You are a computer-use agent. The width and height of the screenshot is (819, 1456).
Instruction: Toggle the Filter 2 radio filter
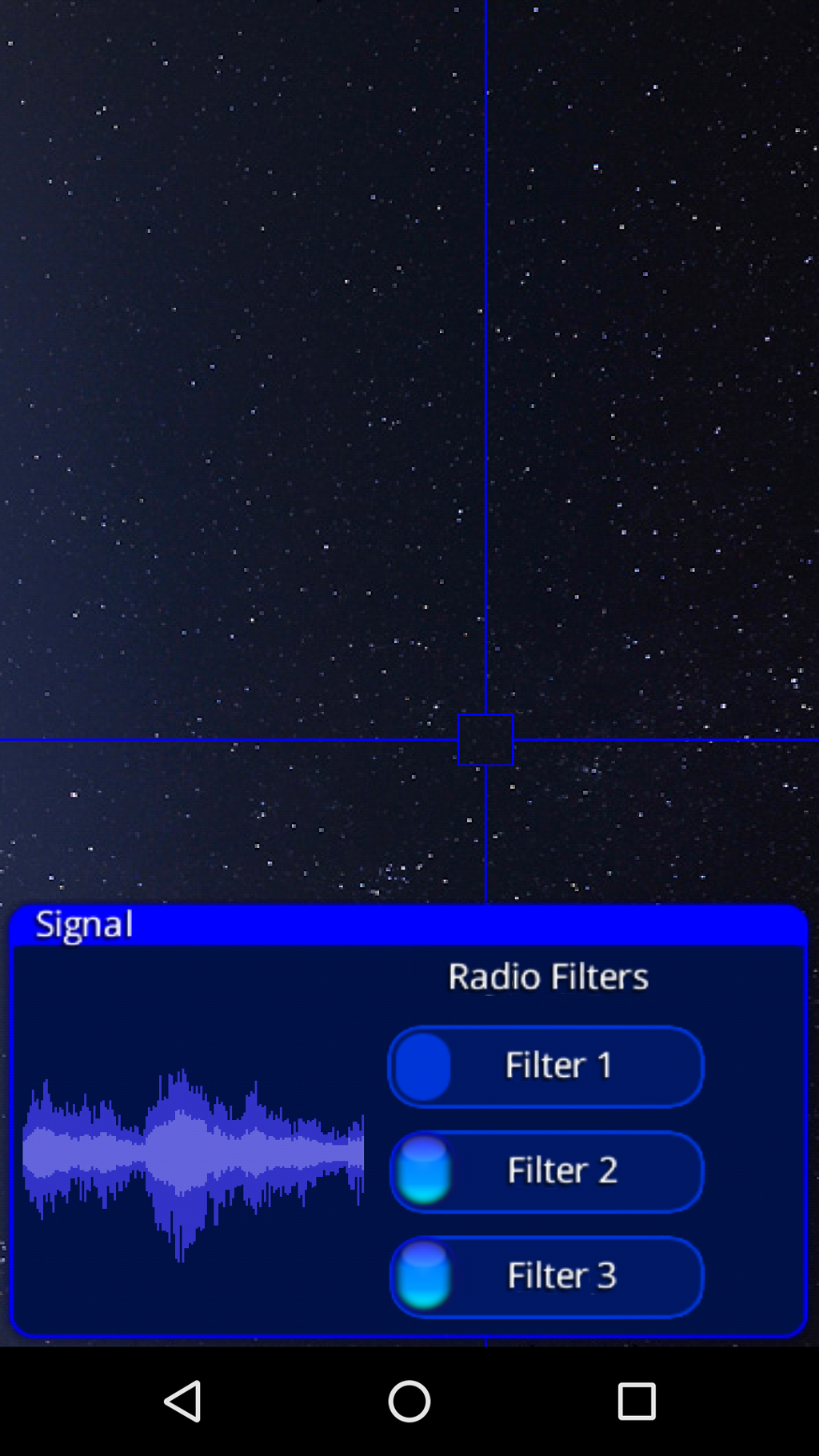pyautogui.click(x=545, y=1171)
